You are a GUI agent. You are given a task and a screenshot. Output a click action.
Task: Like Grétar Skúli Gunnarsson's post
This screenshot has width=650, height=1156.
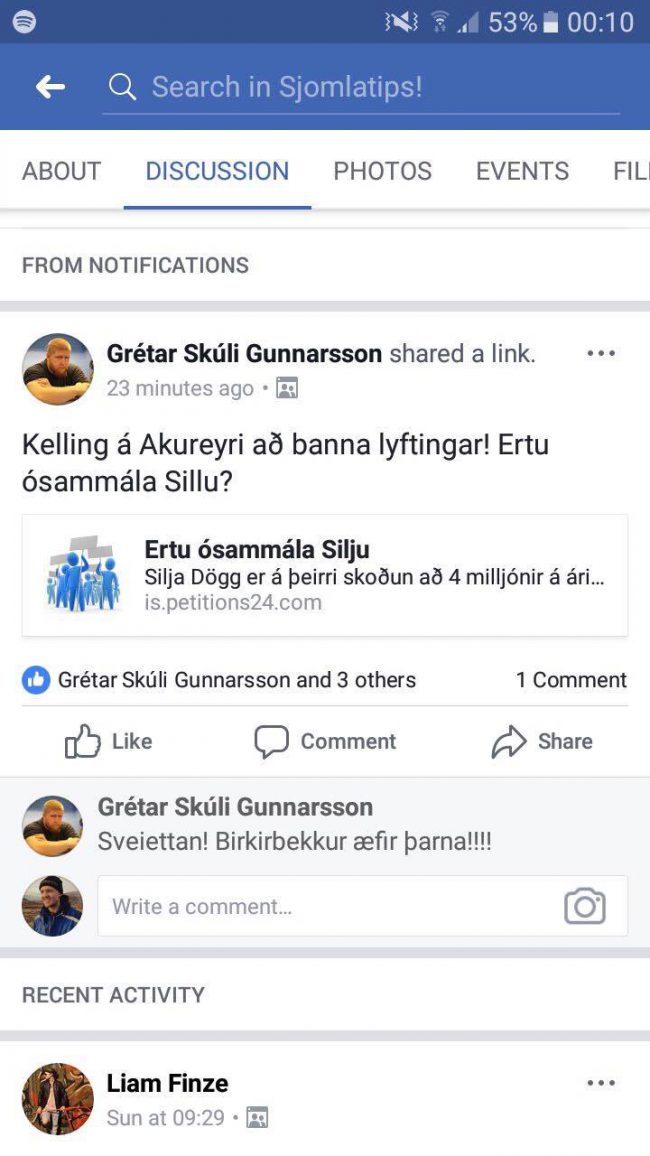pyautogui.click(x=109, y=741)
